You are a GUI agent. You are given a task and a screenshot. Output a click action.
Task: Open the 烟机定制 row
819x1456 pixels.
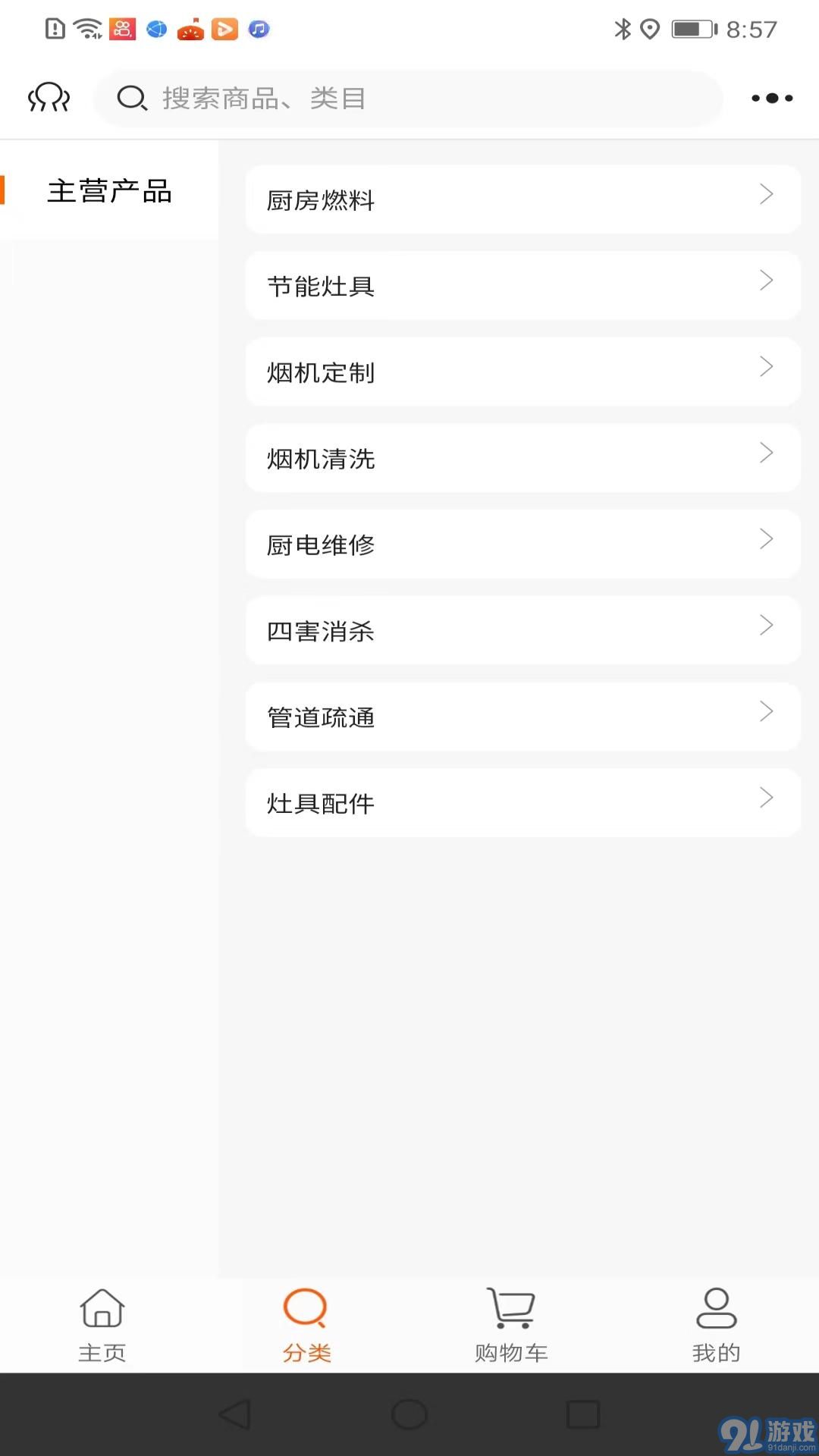click(x=523, y=372)
